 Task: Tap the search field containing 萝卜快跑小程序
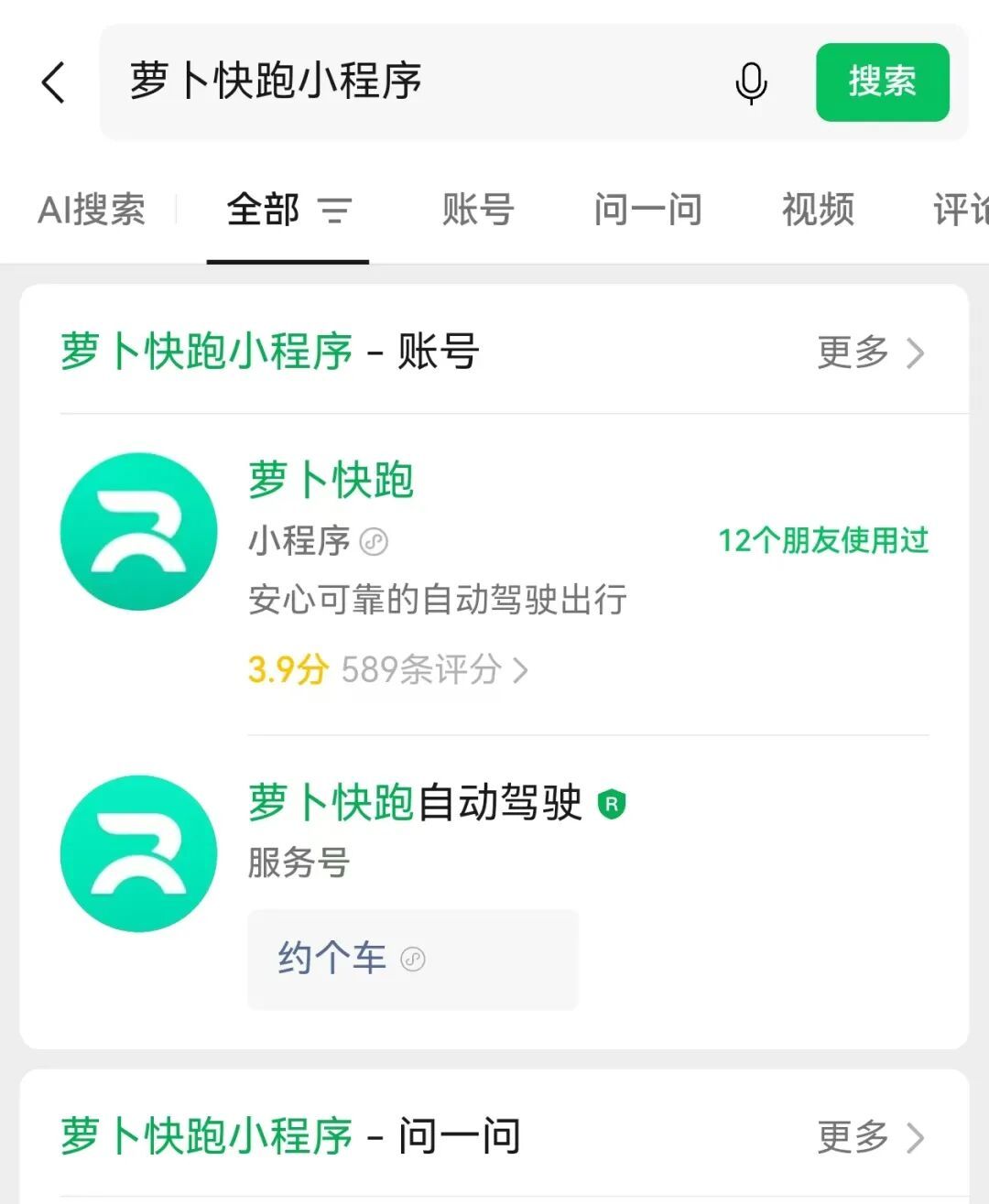pyautogui.click(x=412, y=82)
